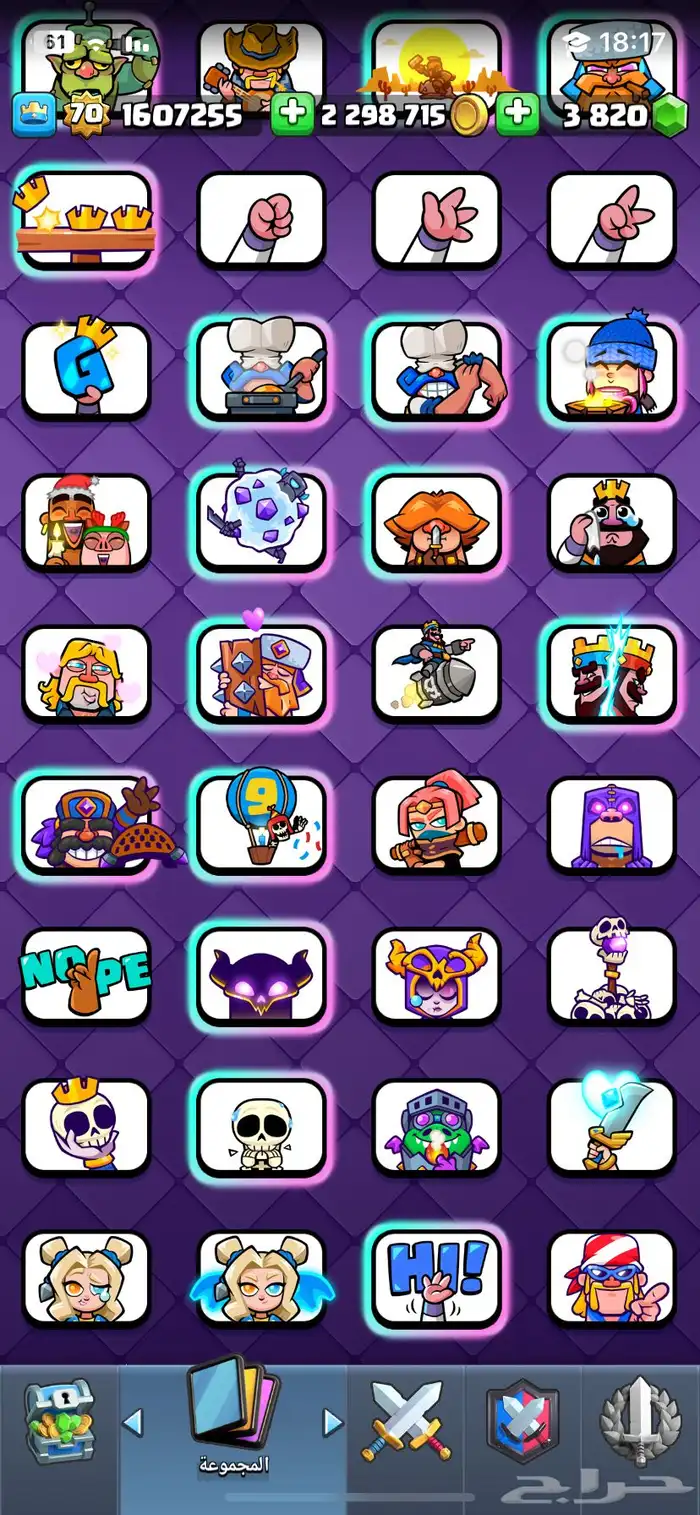Select the crying king emote

[x=611, y=522]
